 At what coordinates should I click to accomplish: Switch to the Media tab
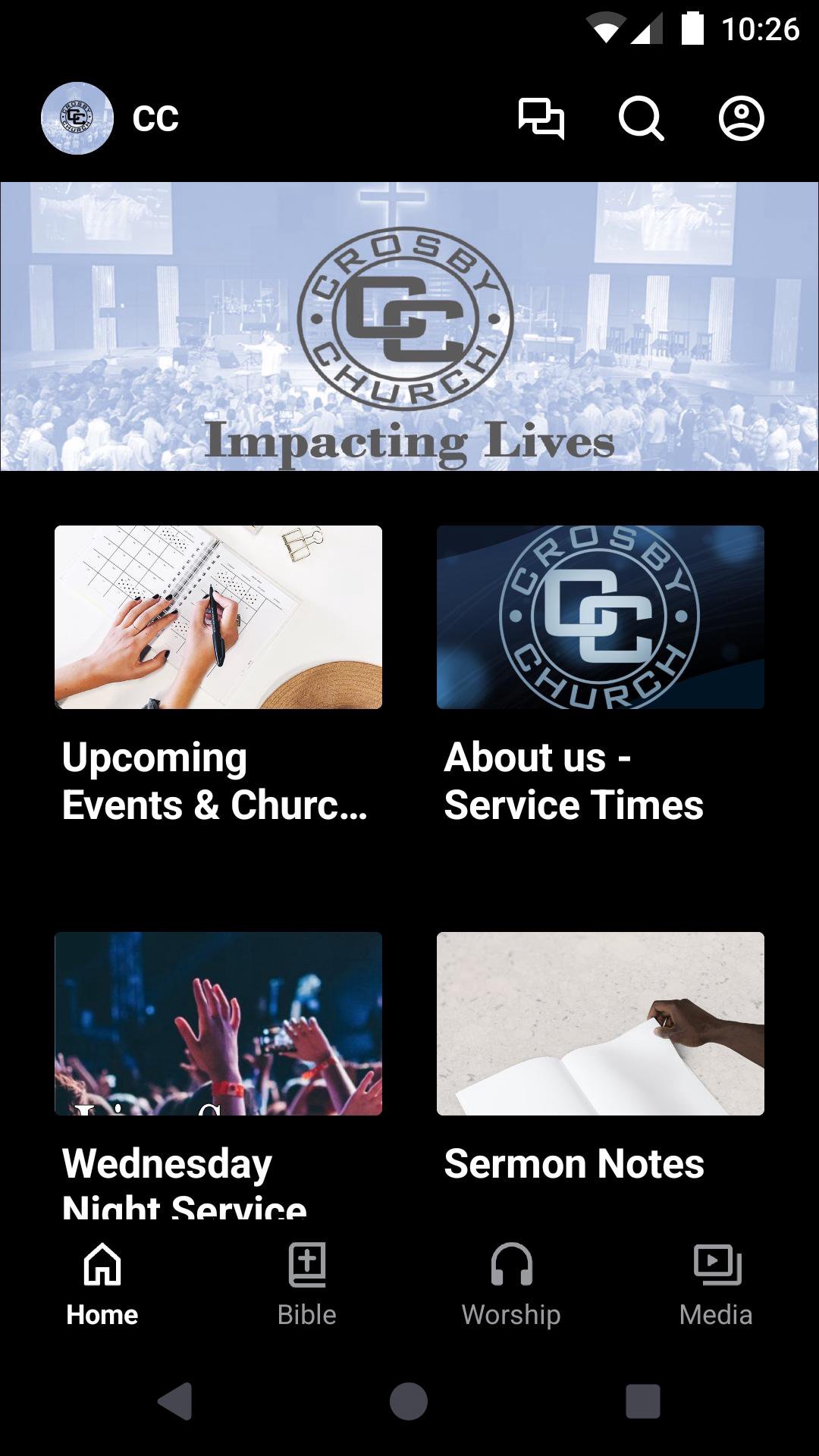(x=717, y=1283)
